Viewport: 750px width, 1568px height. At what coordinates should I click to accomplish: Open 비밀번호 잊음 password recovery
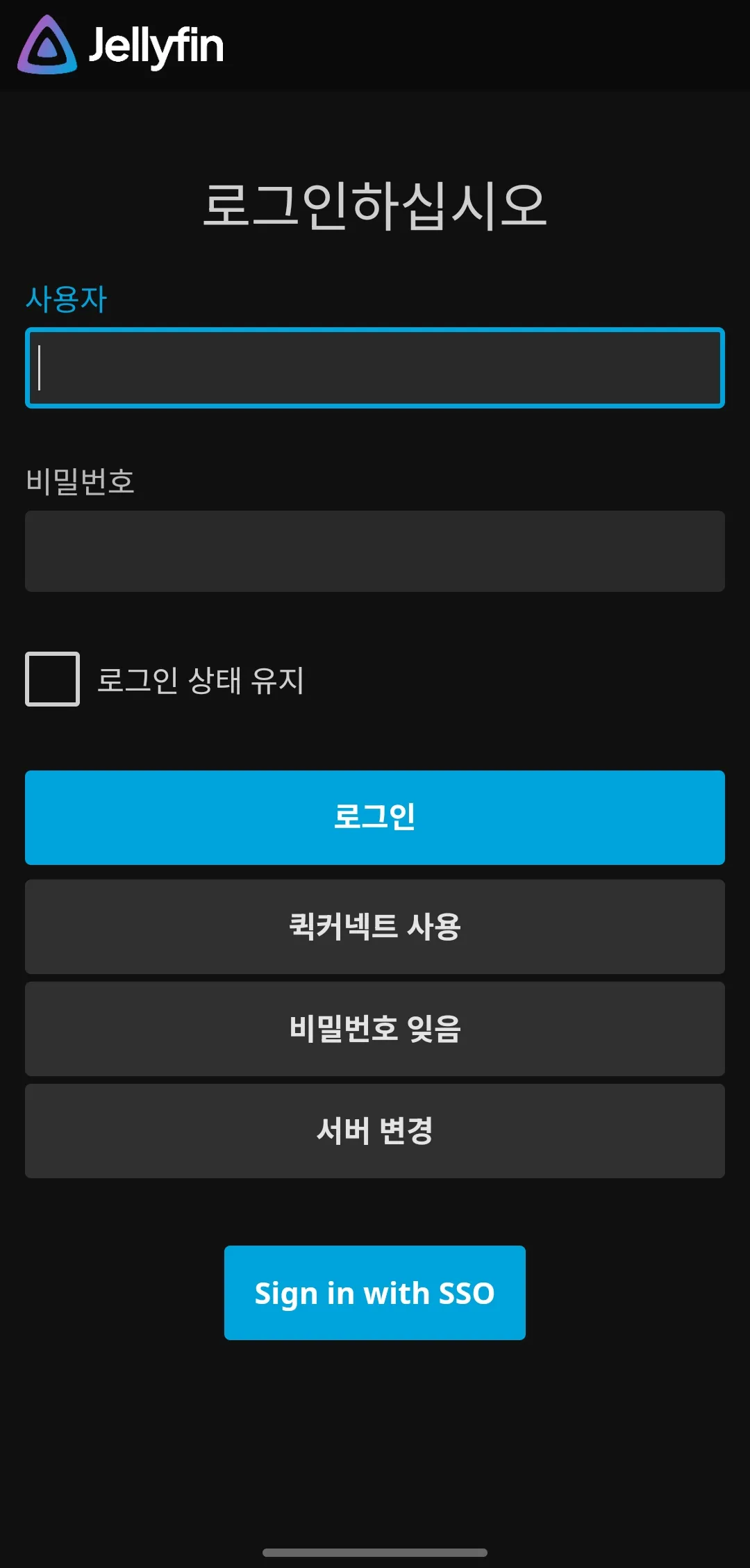pyautogui.click(x=375, y=1028)
